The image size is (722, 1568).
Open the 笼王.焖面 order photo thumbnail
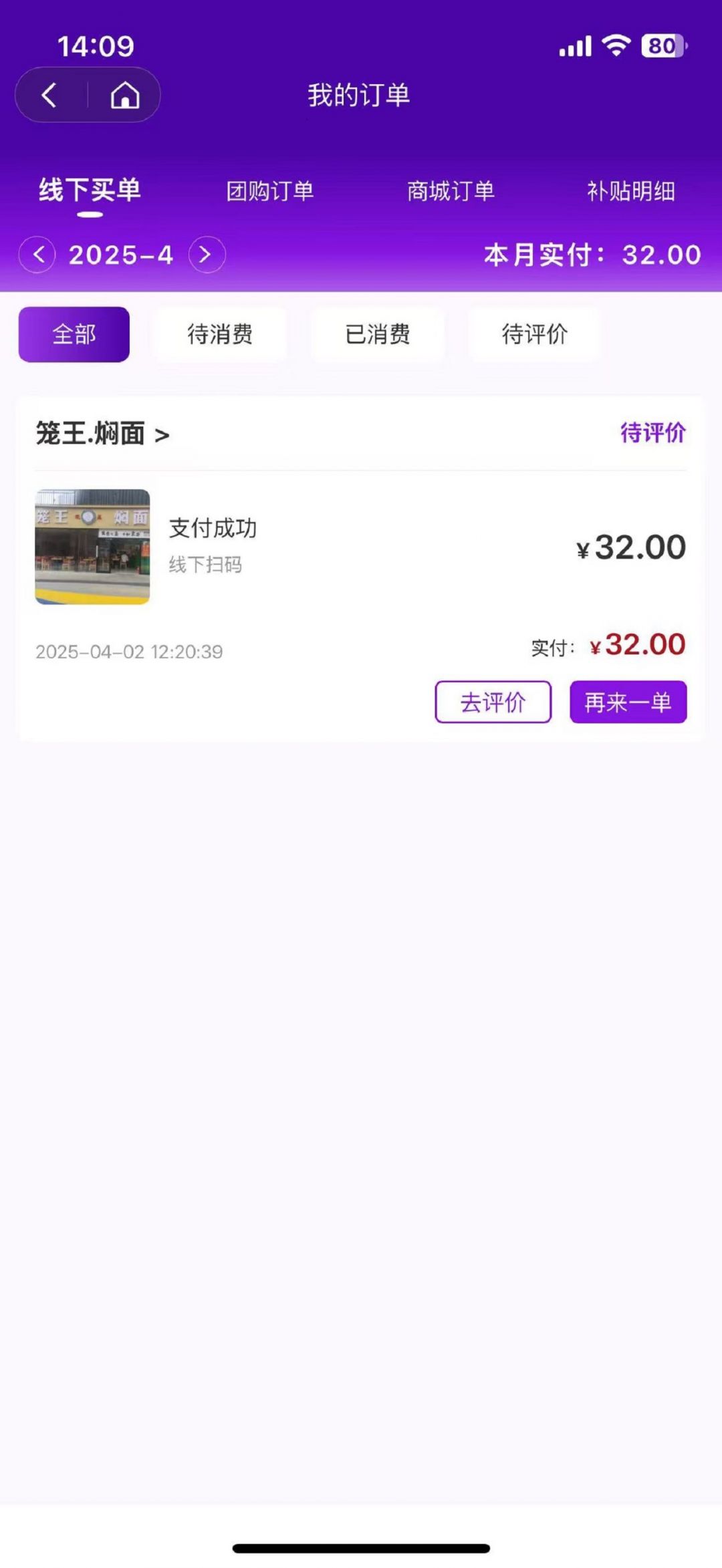92,547
